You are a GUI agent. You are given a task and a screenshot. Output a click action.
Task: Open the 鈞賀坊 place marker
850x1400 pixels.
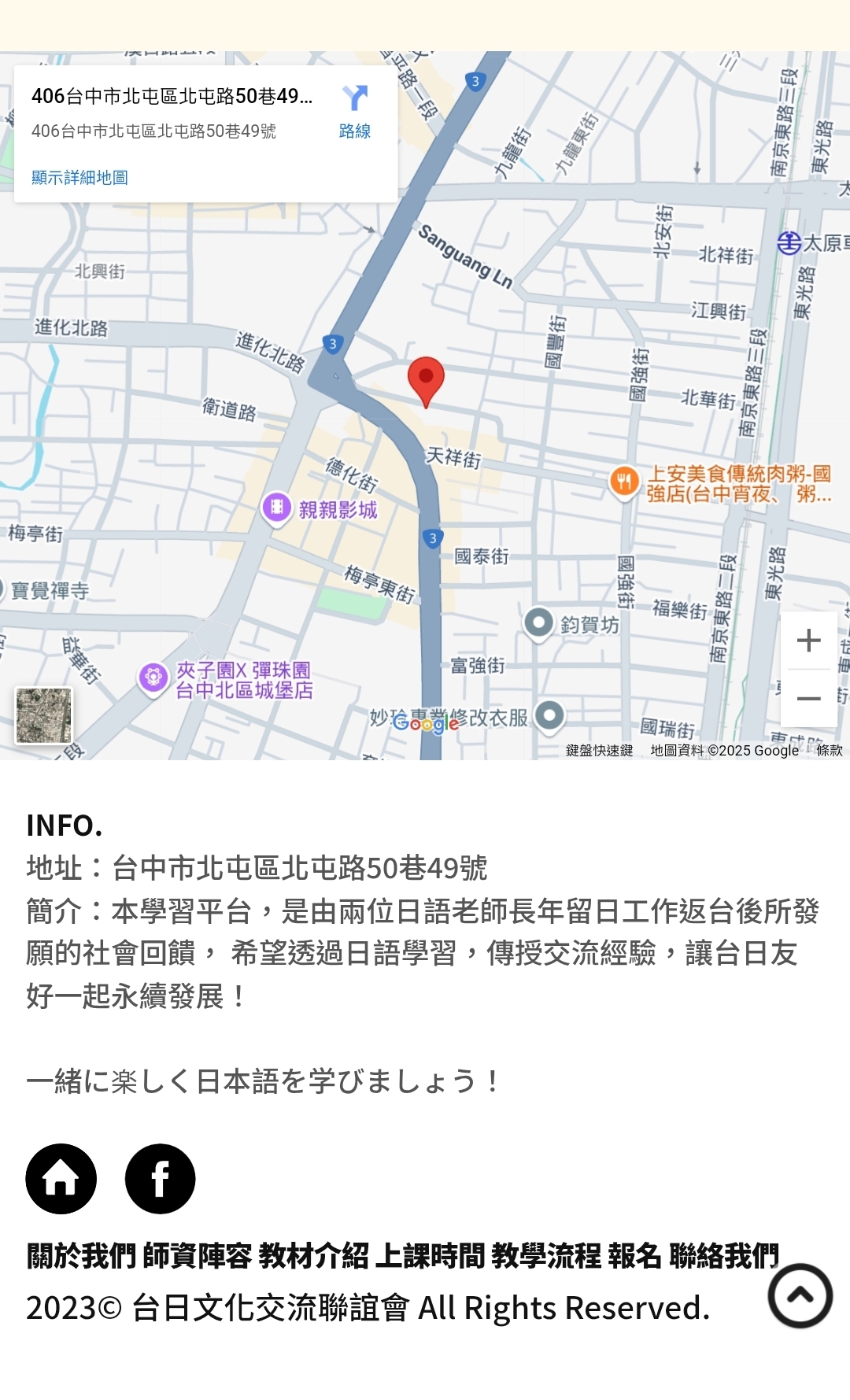[539, 623]
